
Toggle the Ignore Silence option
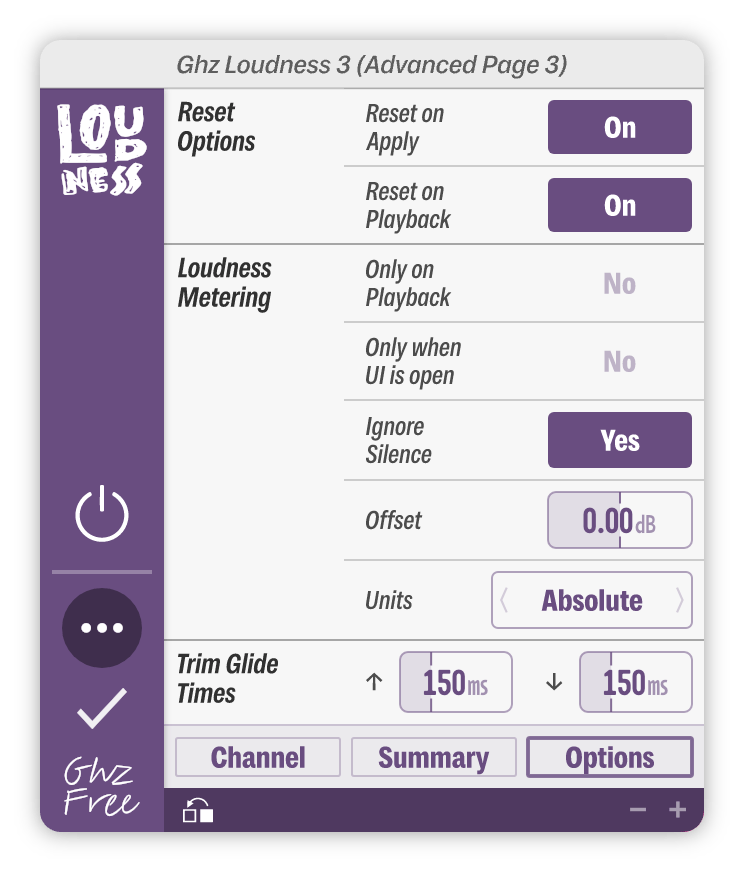point(619,440)
